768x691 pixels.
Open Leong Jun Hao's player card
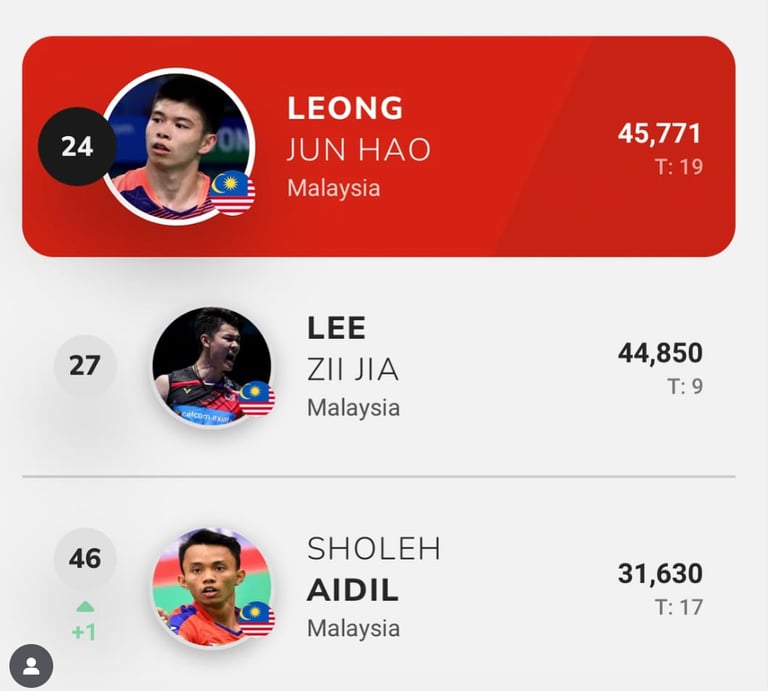tap(378, 147)
